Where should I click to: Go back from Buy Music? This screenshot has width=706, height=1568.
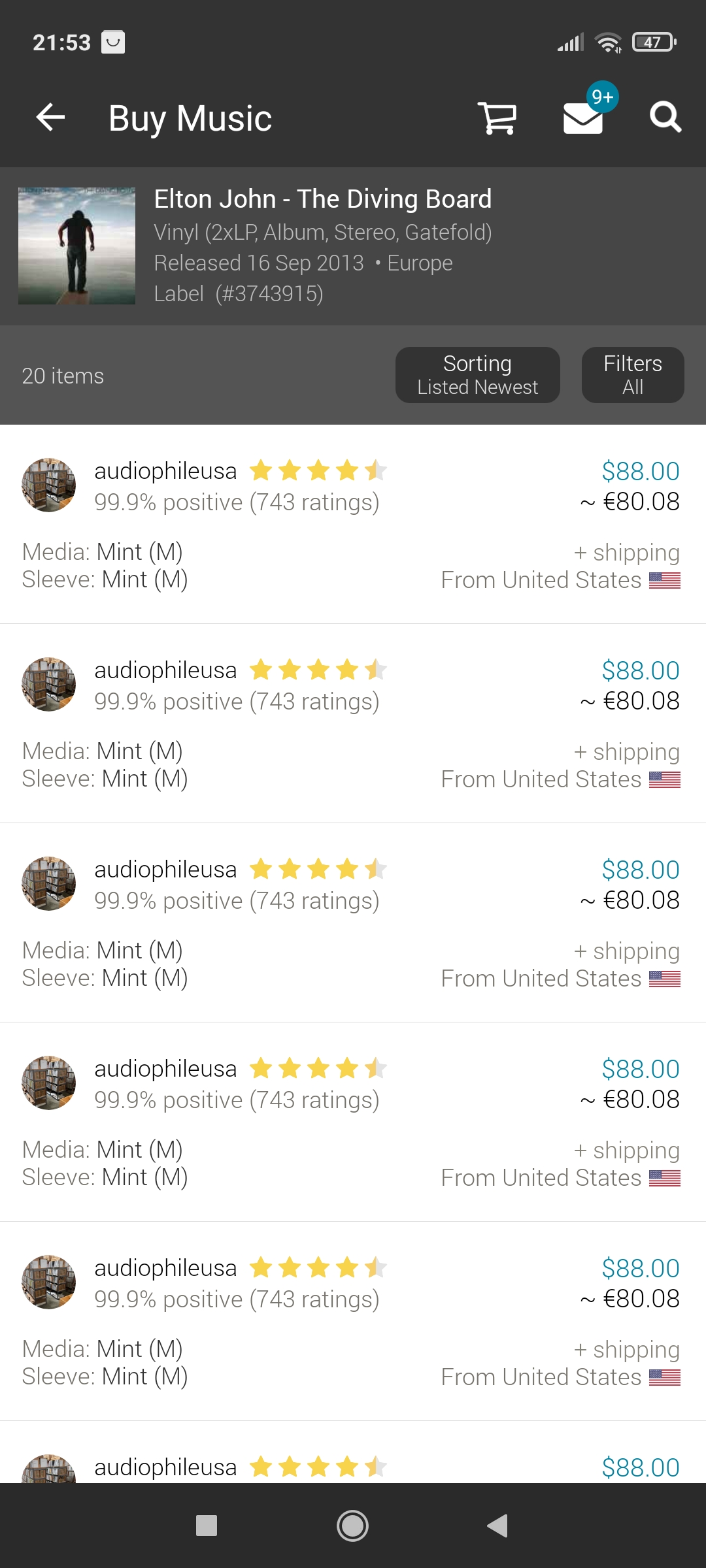click(x=50, y=118)
